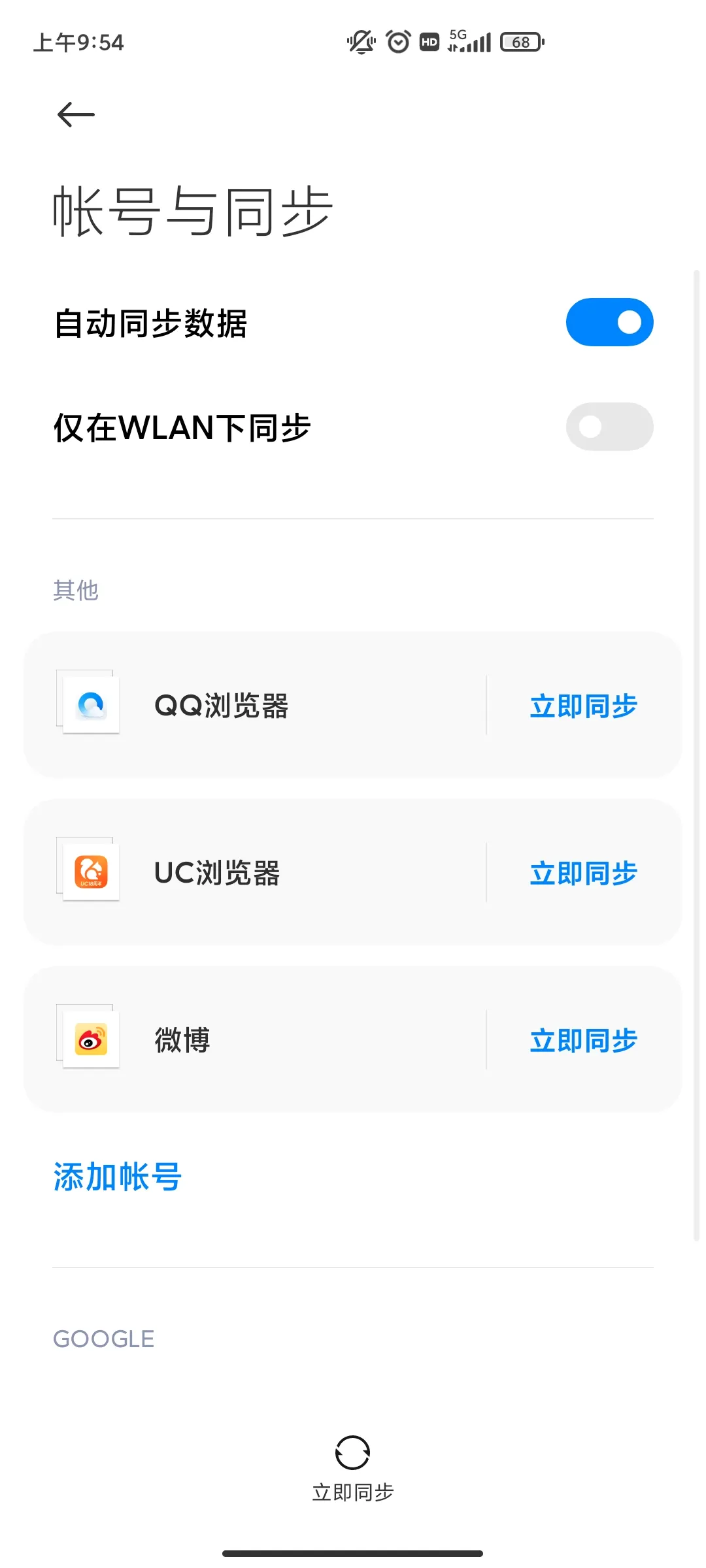Tap the bottom 立即同步 sync icon
The image size is (706, 1568).
coord(352,1454)
